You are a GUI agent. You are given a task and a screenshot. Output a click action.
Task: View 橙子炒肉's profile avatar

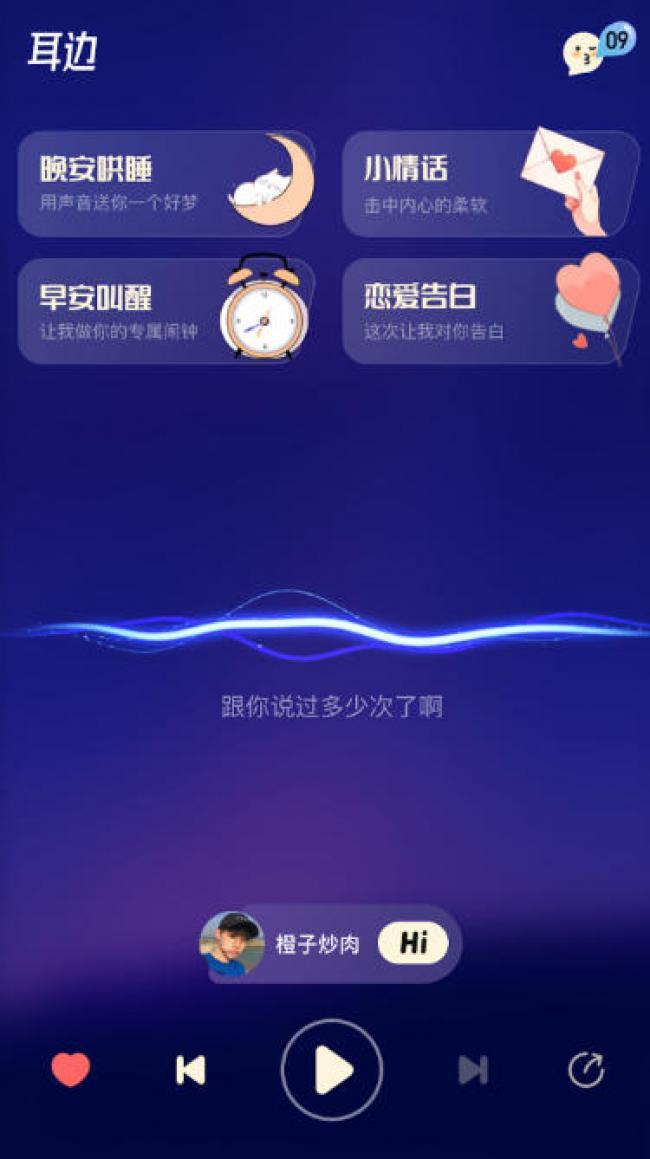pos(232,943)
